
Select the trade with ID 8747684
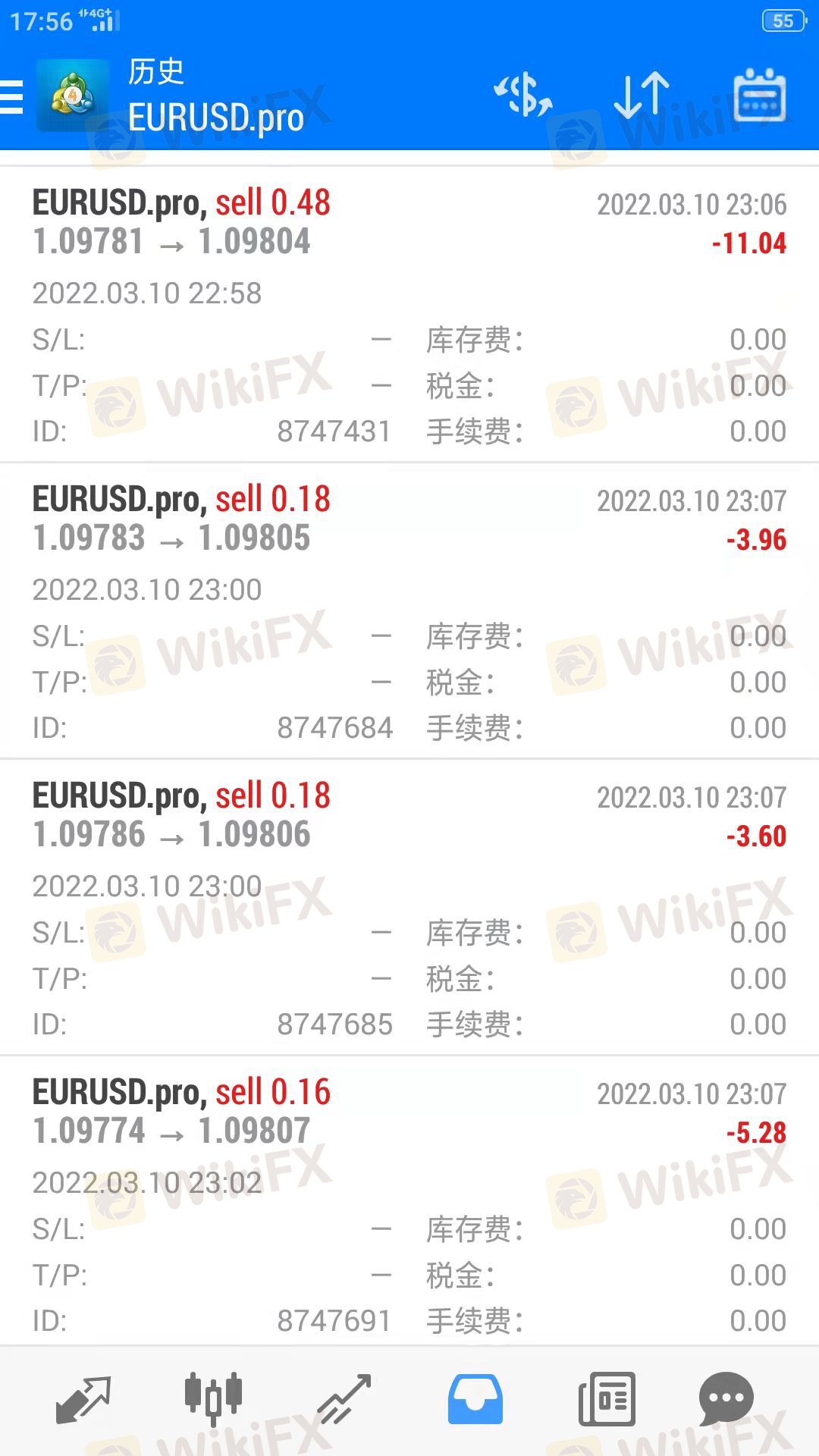pos(409,610)
